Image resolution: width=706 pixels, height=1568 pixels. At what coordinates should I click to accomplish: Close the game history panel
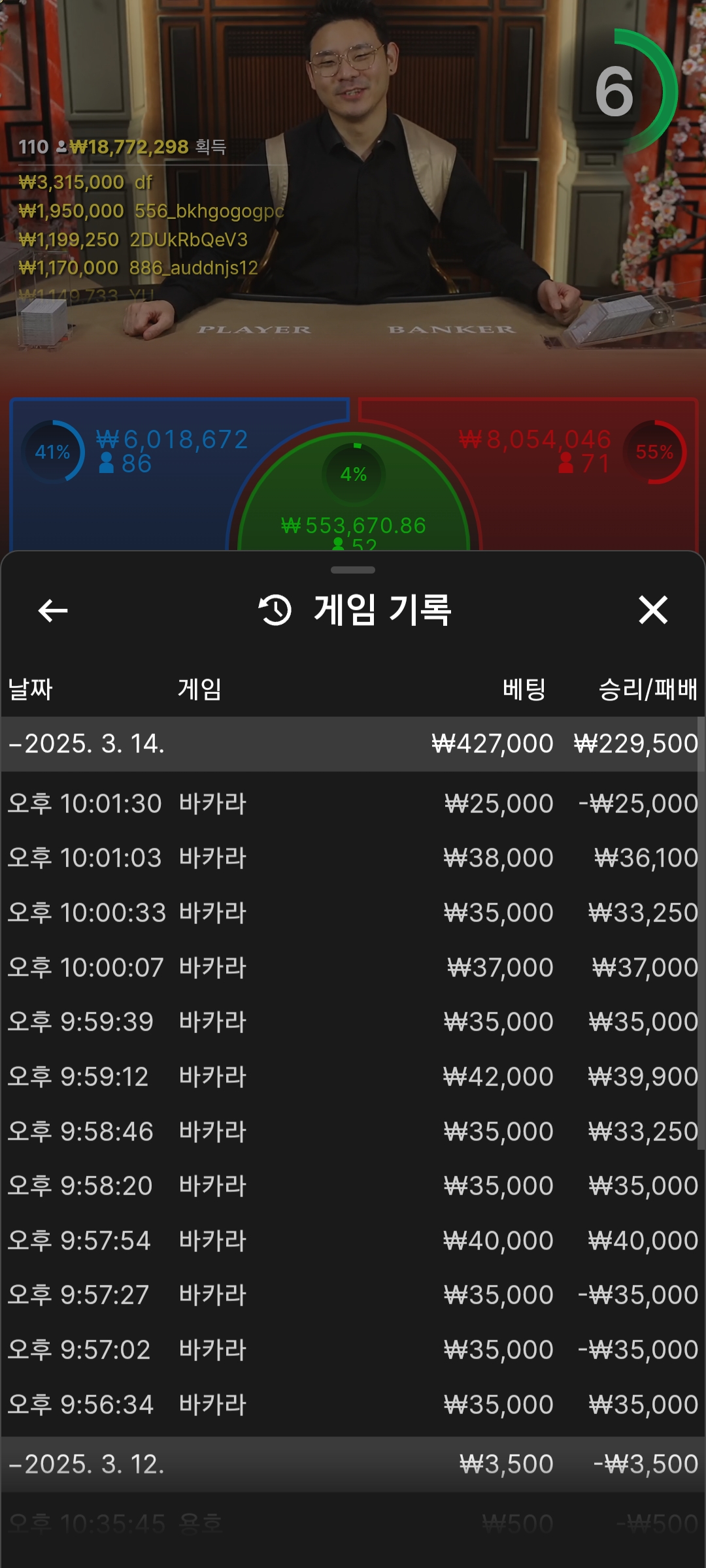[x=652, y=610]
